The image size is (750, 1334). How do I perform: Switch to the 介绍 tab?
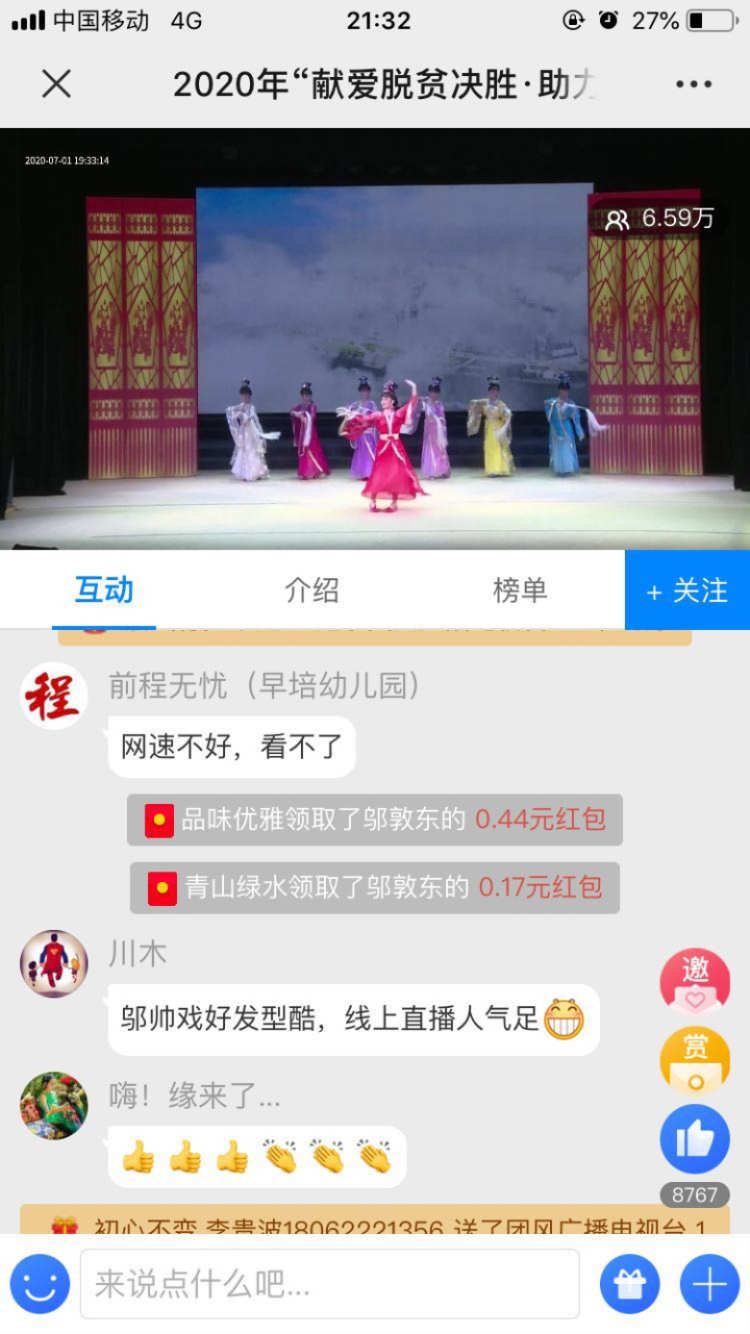312,590
